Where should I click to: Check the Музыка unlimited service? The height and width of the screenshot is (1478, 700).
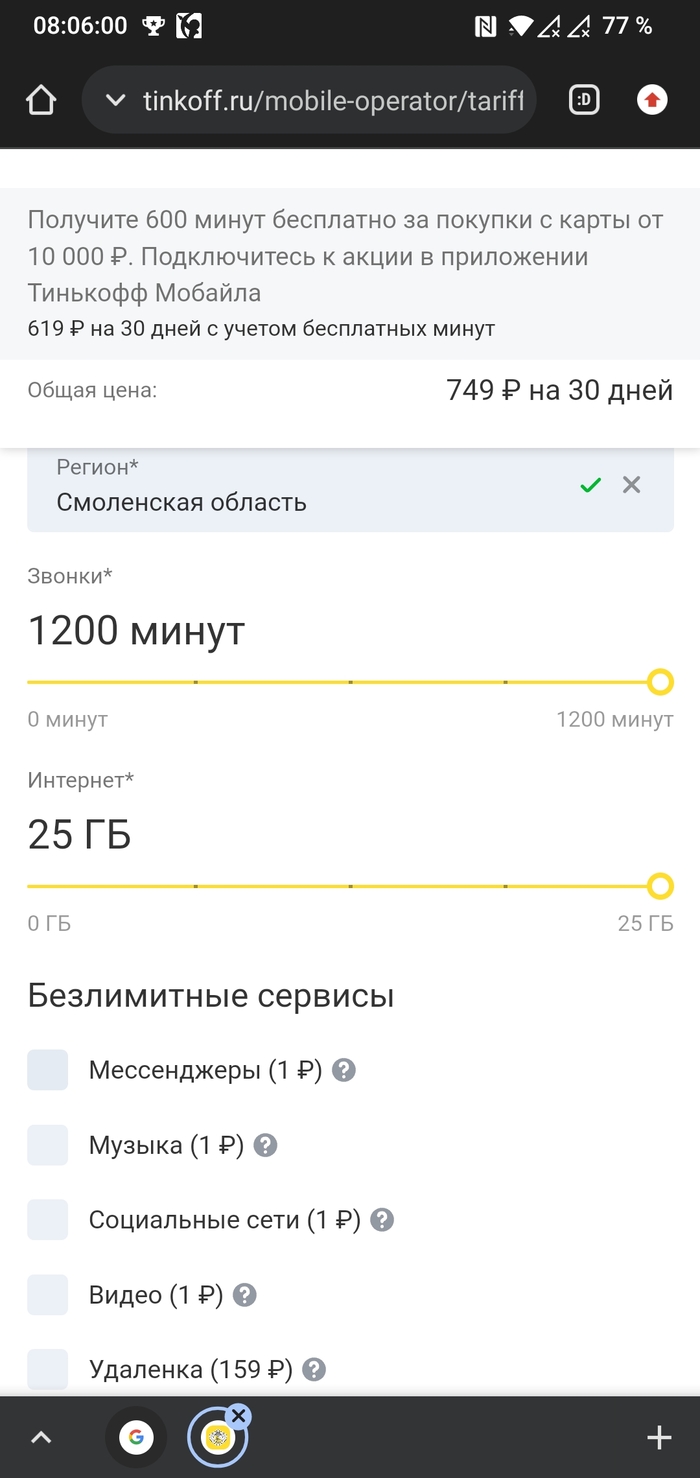click(48, 1145)
